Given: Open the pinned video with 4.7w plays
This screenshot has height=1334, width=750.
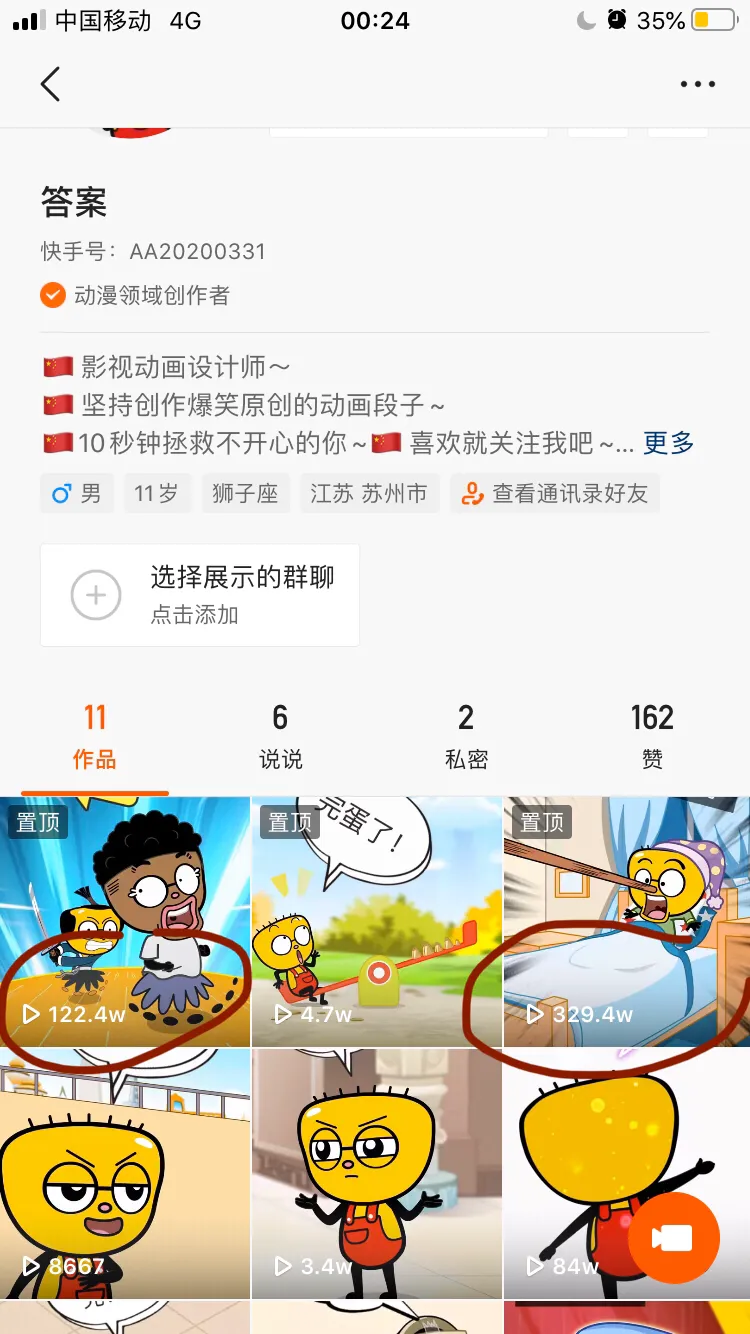Looking at the screenshot, I should coord(376,920).
